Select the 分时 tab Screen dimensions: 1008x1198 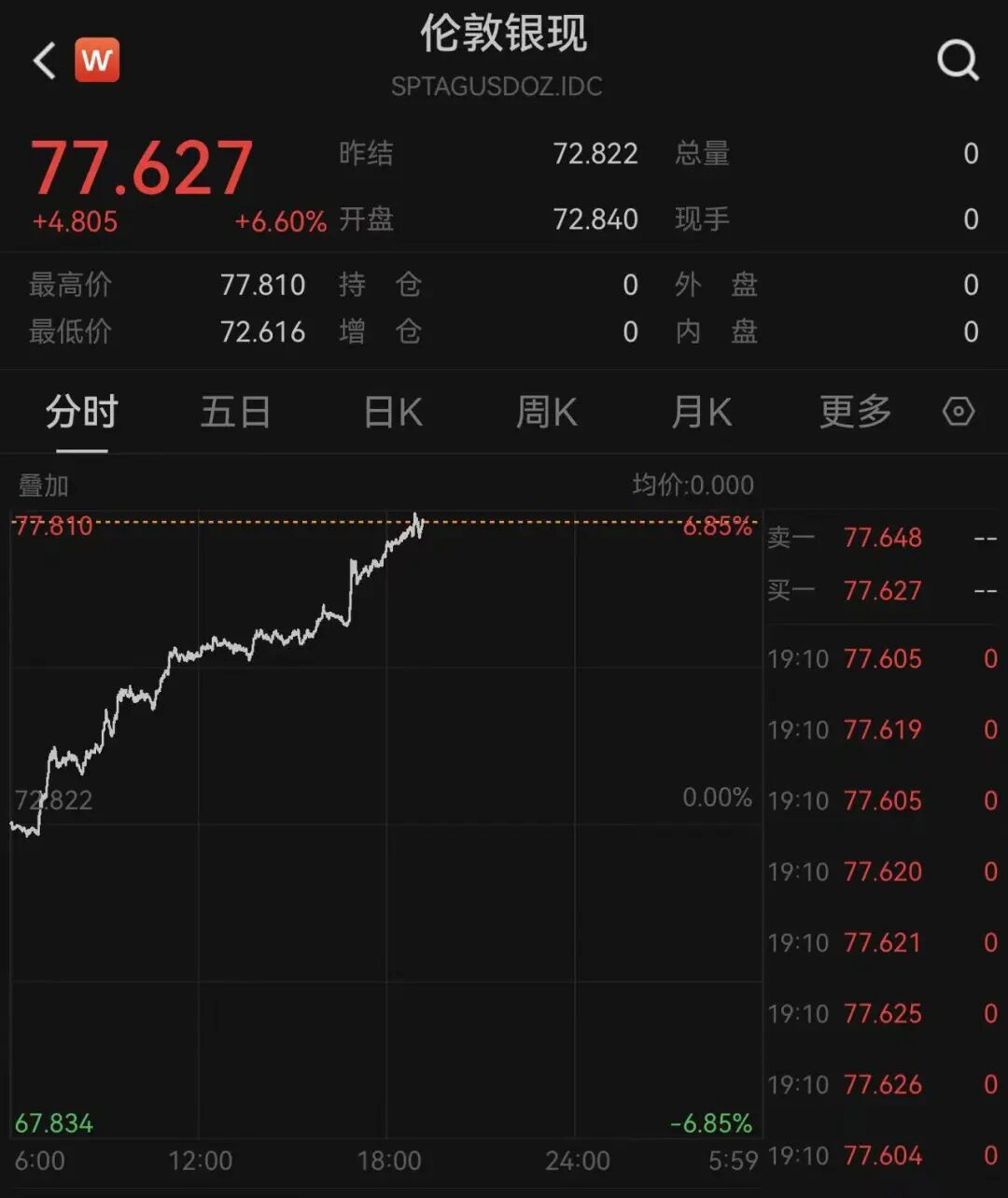(x=82, y=412)
